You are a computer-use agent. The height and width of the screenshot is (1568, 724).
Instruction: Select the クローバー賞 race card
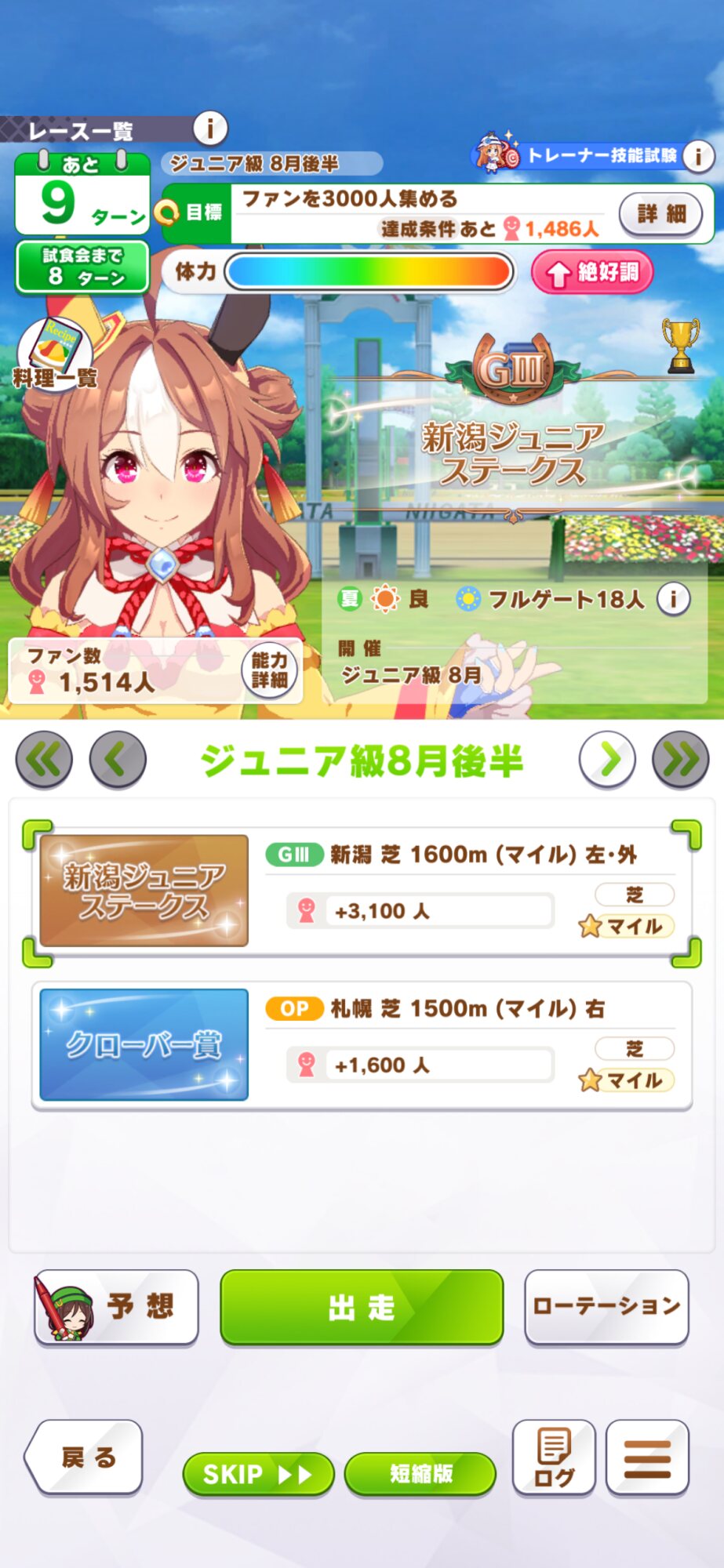pos(361,1045)
